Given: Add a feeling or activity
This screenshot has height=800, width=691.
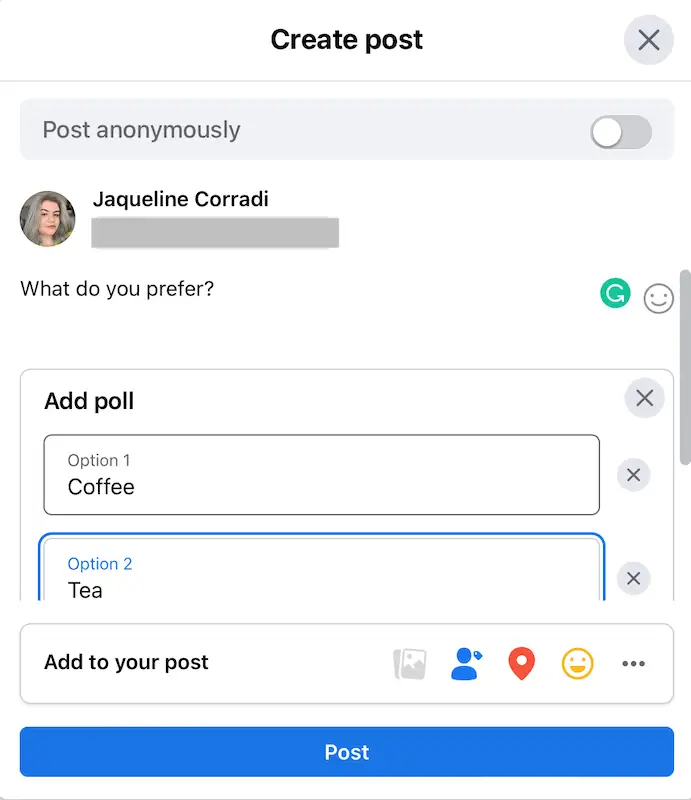Looking at the screenshot, I should 577,663.
